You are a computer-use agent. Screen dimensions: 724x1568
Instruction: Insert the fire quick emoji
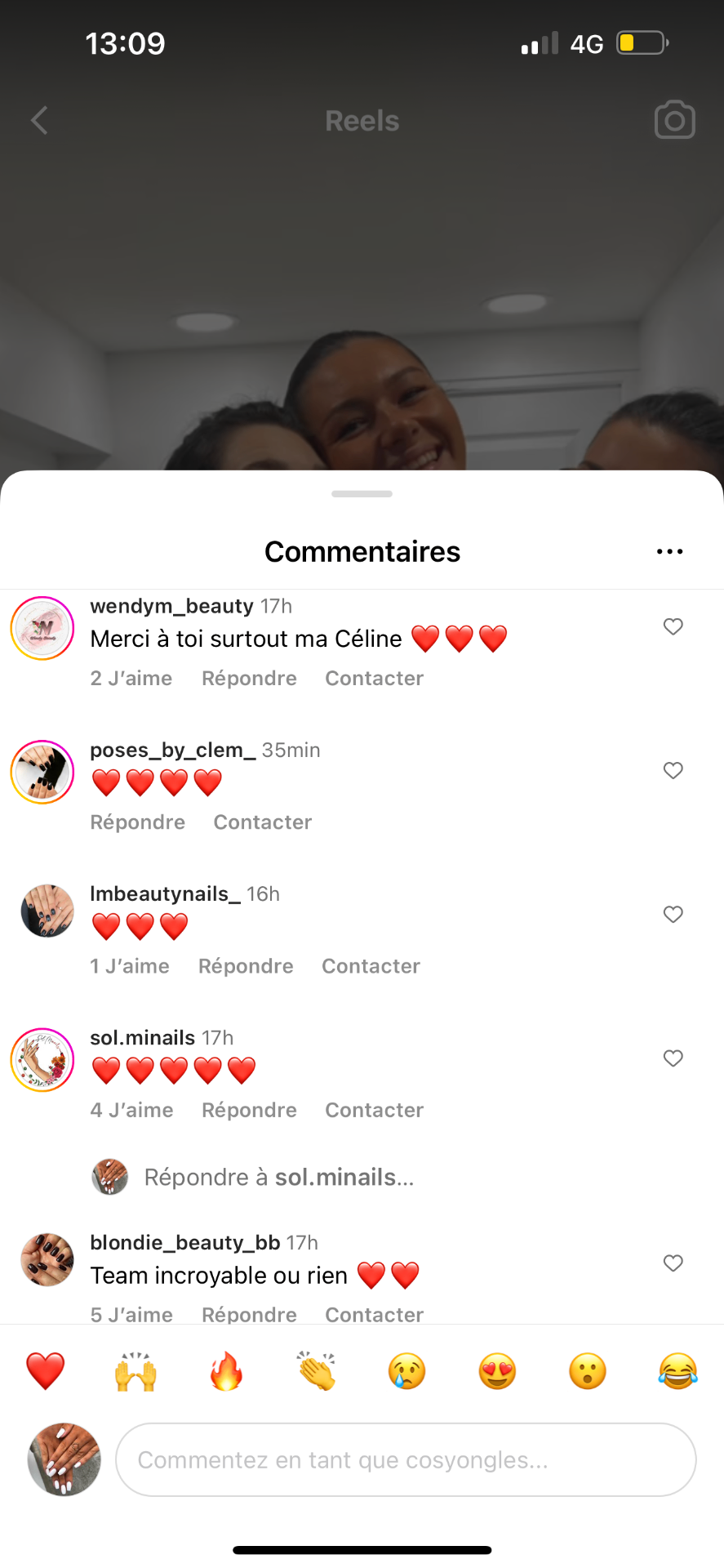(x=226, y=1371)
